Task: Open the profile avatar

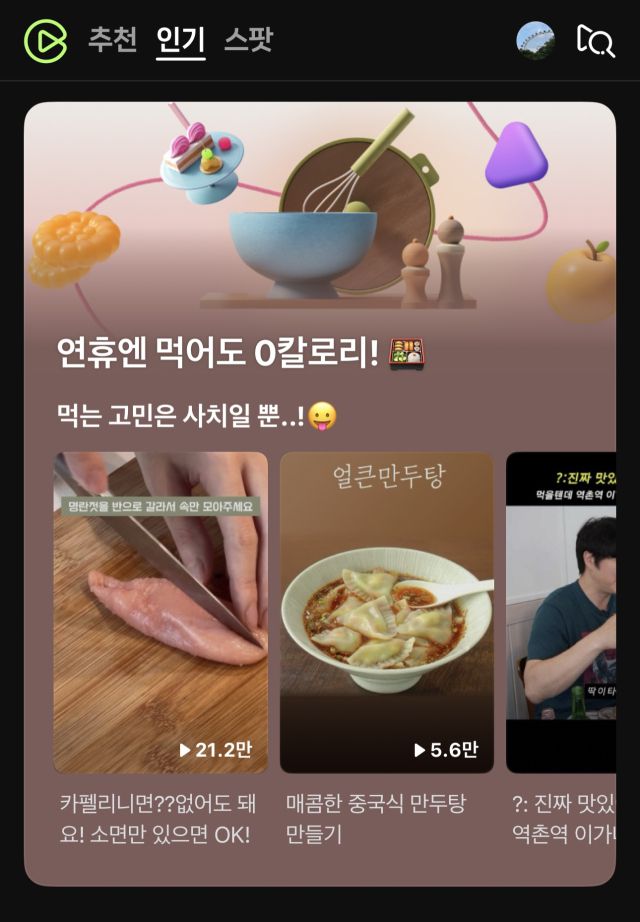Action: click(x=535, y=40)
